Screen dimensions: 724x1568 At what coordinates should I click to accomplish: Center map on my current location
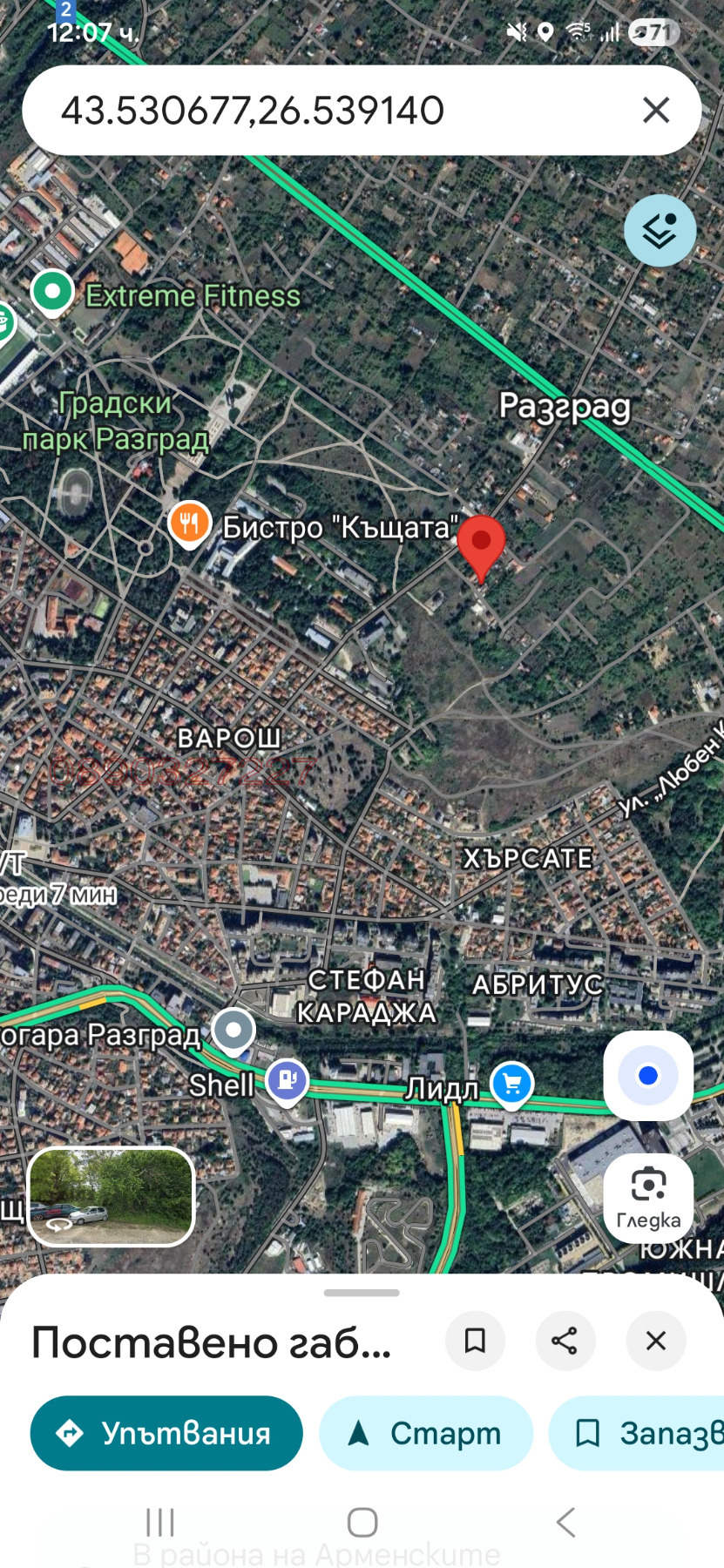(x=647, y=1076)
